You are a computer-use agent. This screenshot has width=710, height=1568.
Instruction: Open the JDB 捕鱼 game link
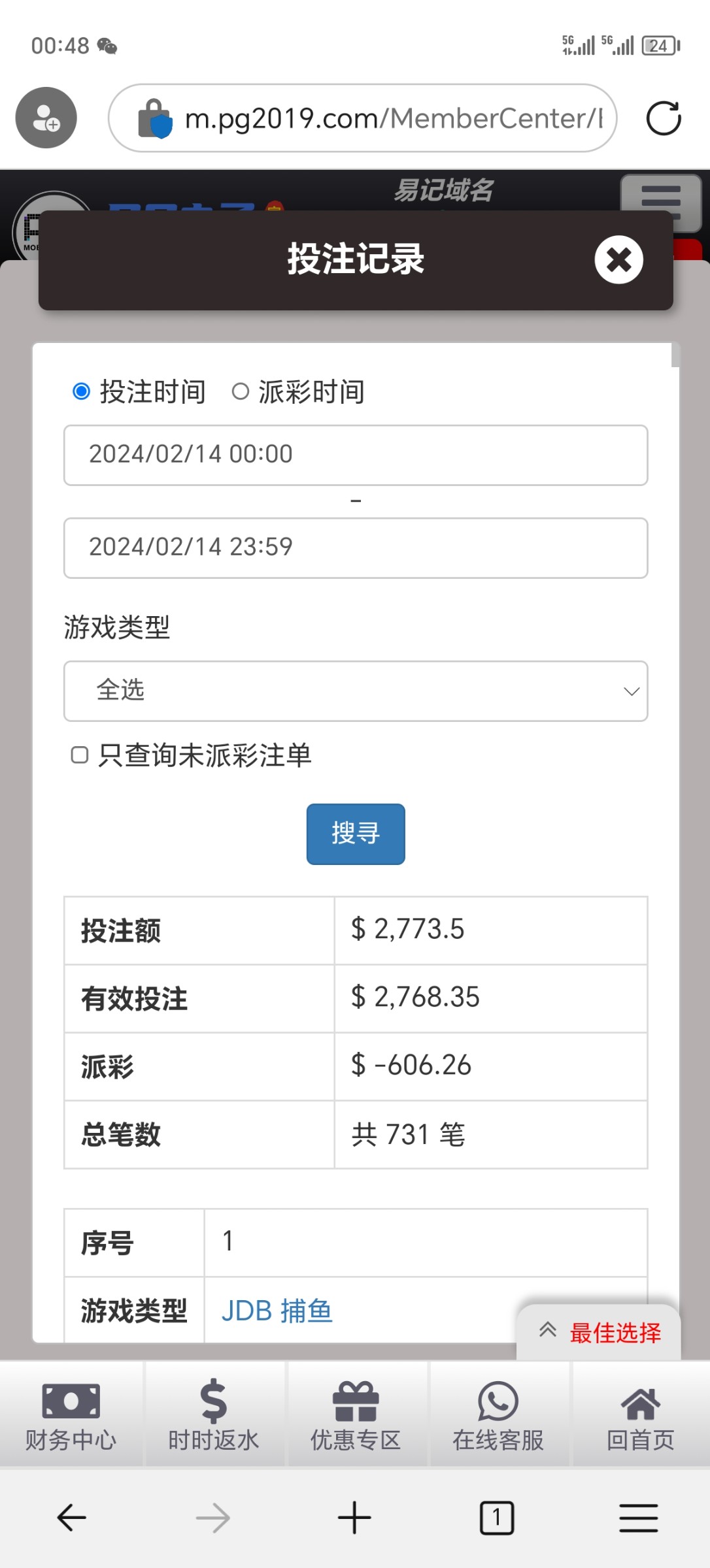tap(277, 1311)
